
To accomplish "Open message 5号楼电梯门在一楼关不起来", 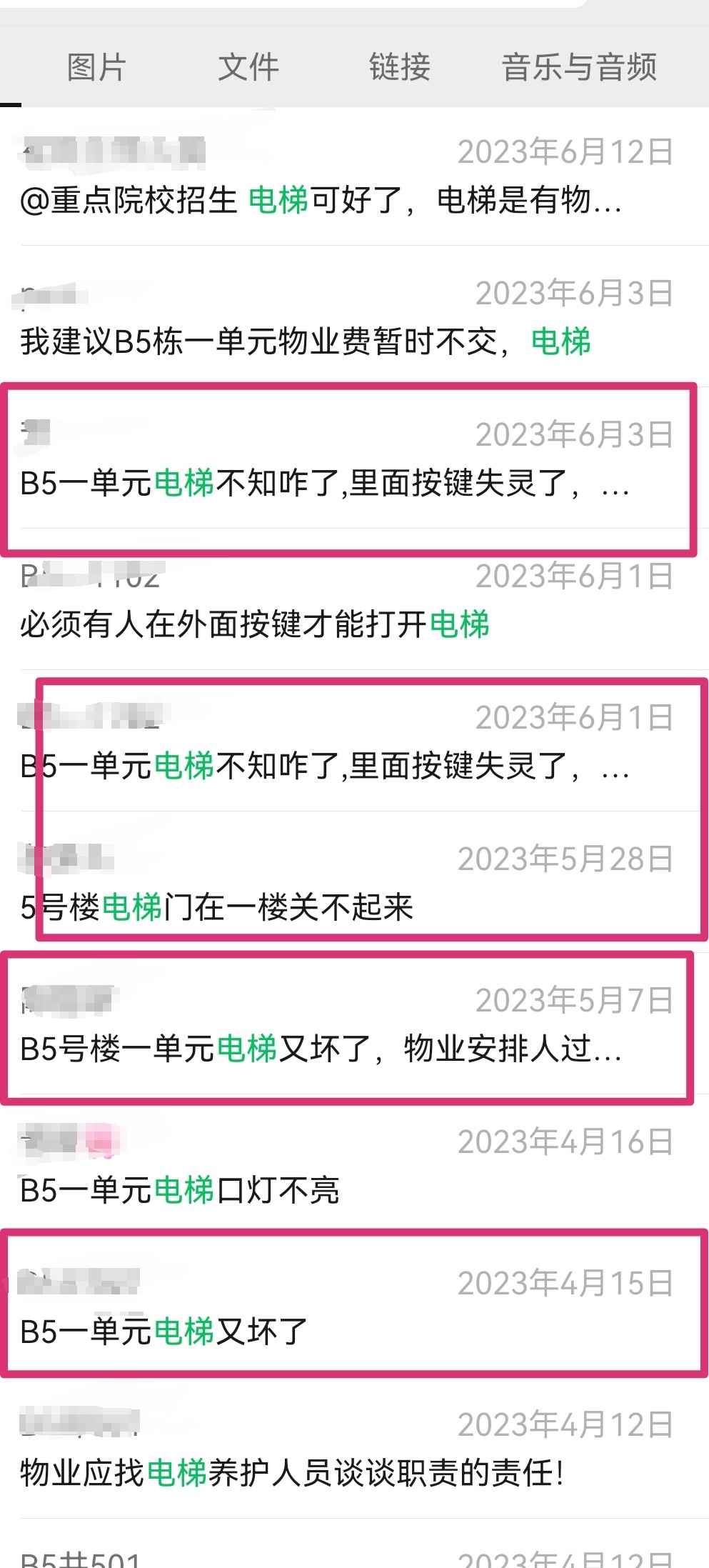I will [x=217, y=907].
